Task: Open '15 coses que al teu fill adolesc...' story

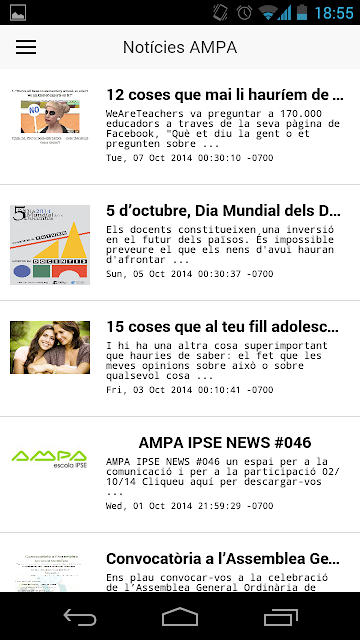Action: pos(180,359)
